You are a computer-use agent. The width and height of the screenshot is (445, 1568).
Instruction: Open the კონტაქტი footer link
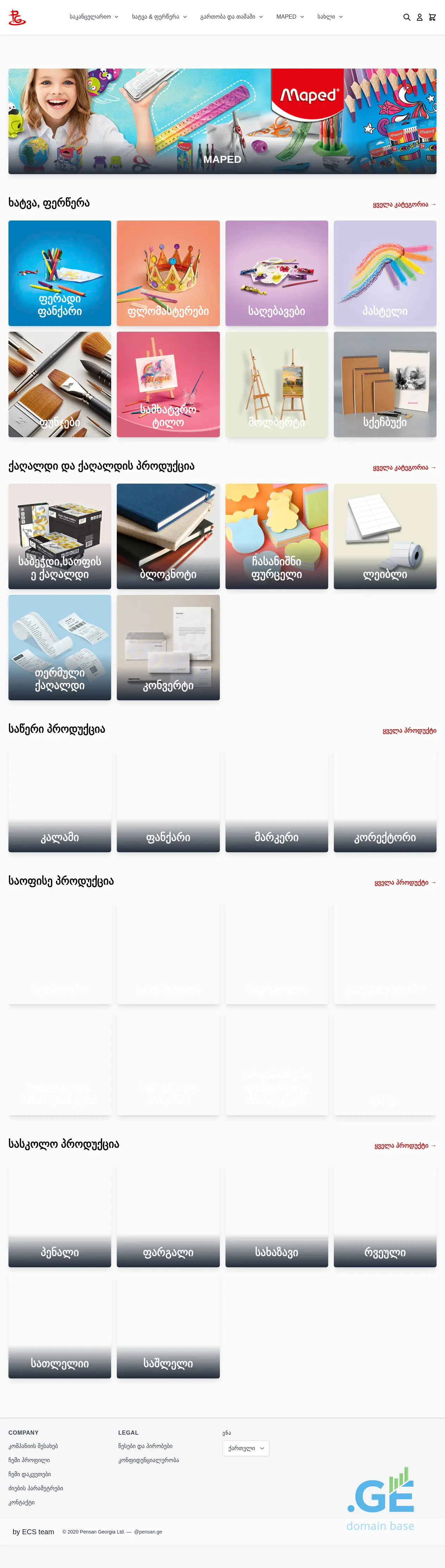[21, 1502]
